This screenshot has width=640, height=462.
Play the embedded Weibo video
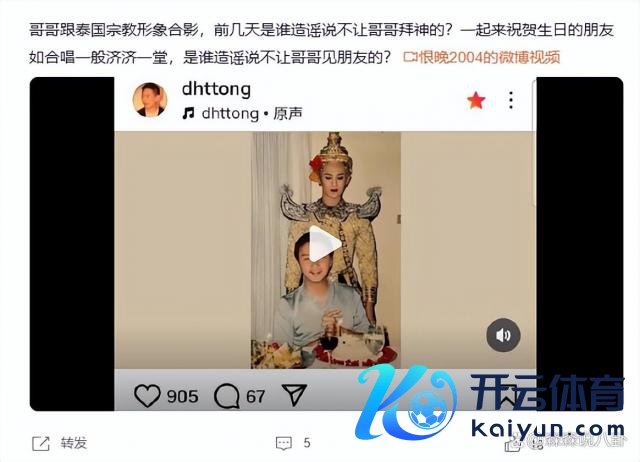[x=323, y=243]
